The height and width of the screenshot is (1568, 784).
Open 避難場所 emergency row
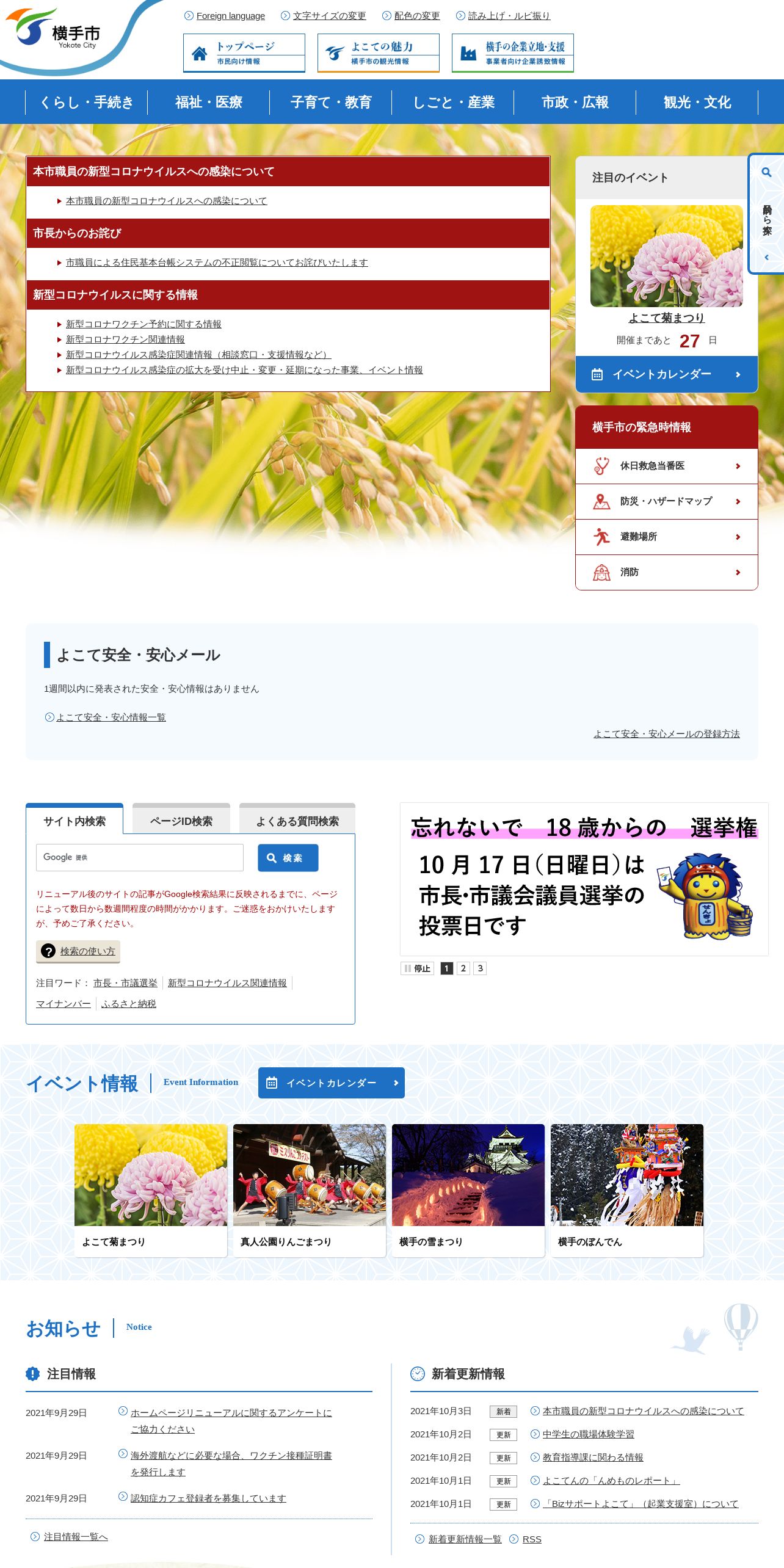[x=667, y=537]
